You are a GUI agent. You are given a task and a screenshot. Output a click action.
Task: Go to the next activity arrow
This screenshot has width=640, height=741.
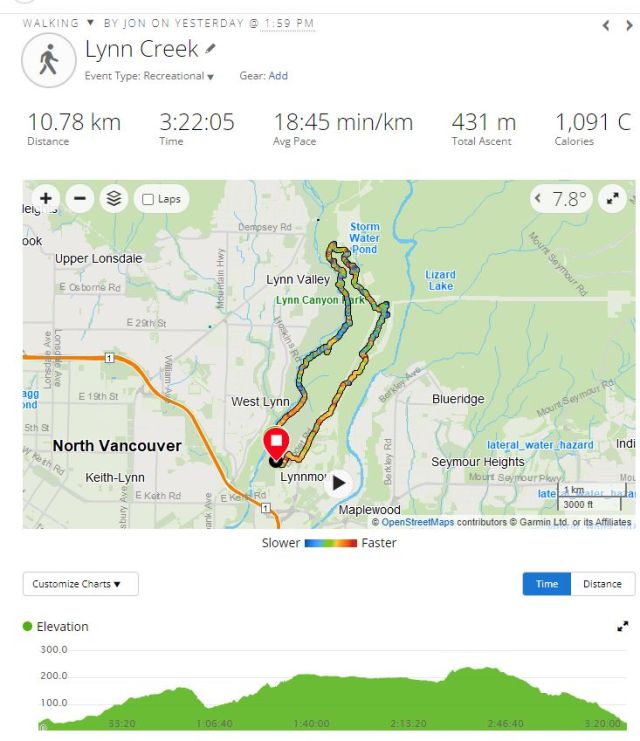point(629,26)
